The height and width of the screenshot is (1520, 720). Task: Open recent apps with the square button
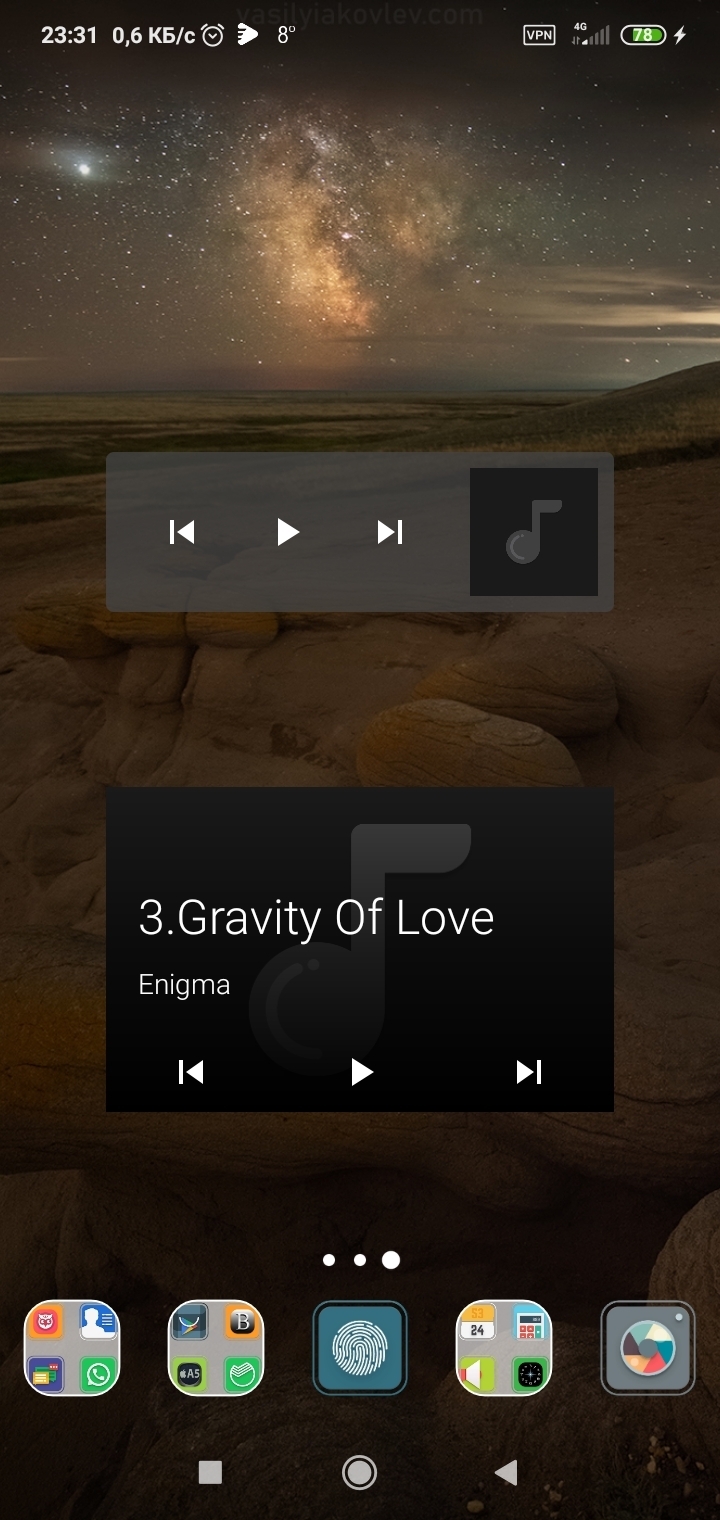coord(210,1471)
